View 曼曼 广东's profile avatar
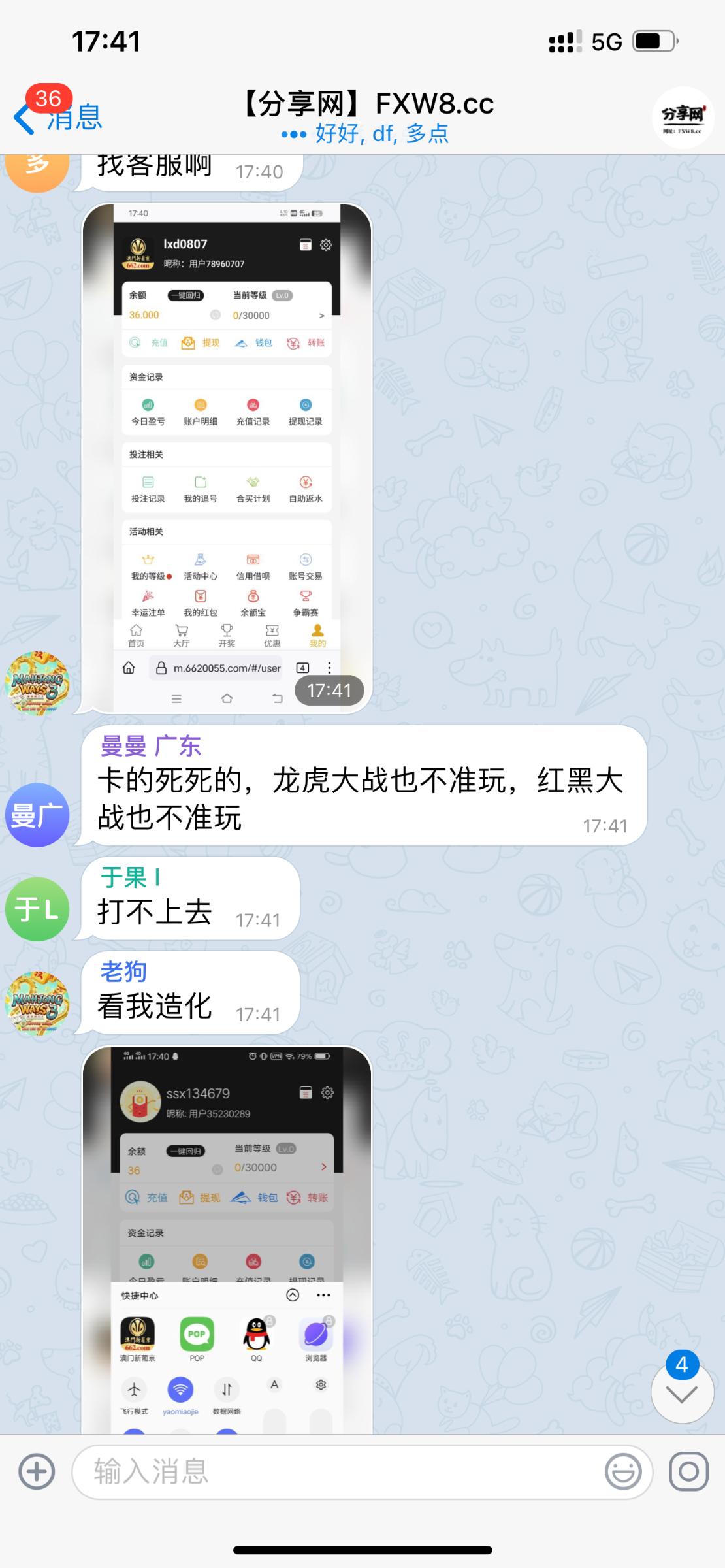725x1568 pixels. (37, 815)
